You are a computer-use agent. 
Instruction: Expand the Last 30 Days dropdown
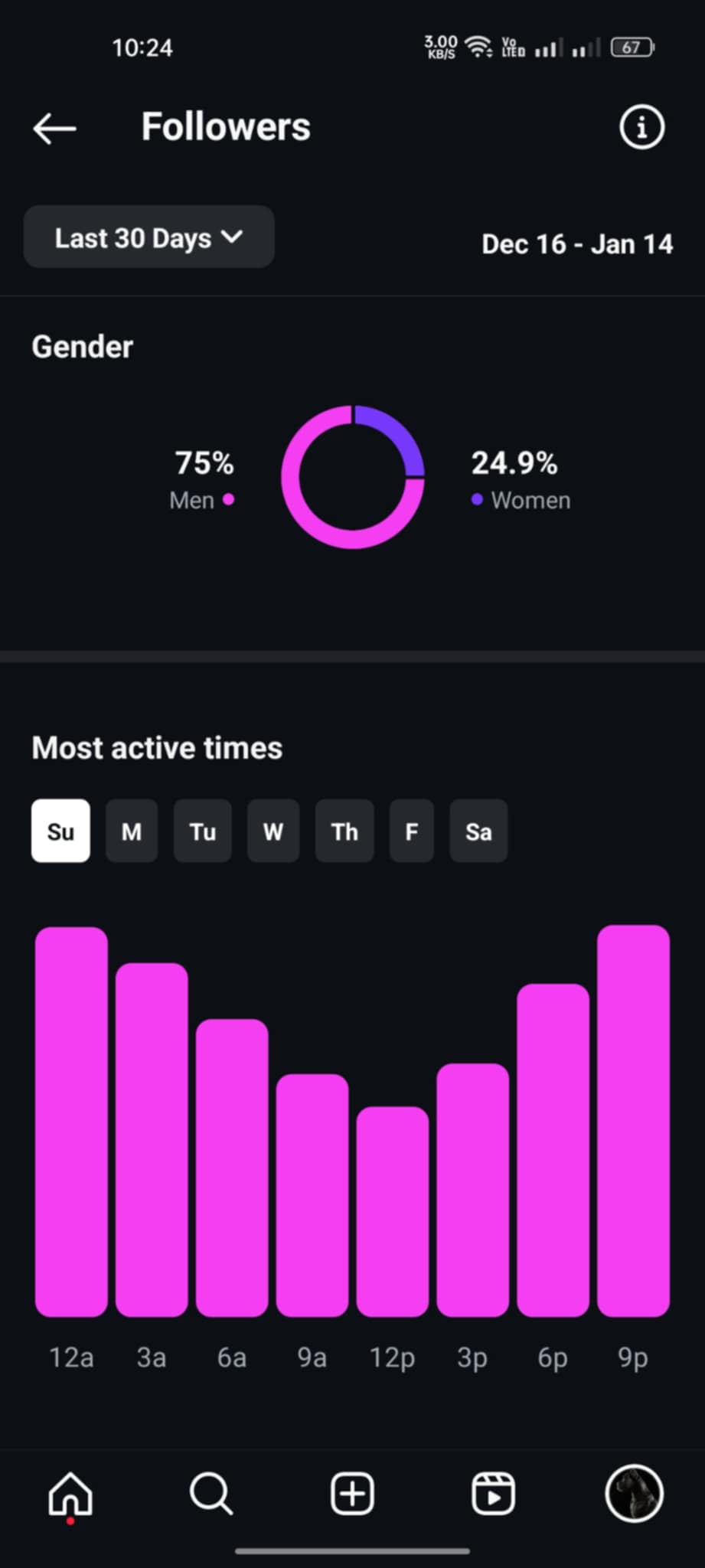tap(149, 237)
